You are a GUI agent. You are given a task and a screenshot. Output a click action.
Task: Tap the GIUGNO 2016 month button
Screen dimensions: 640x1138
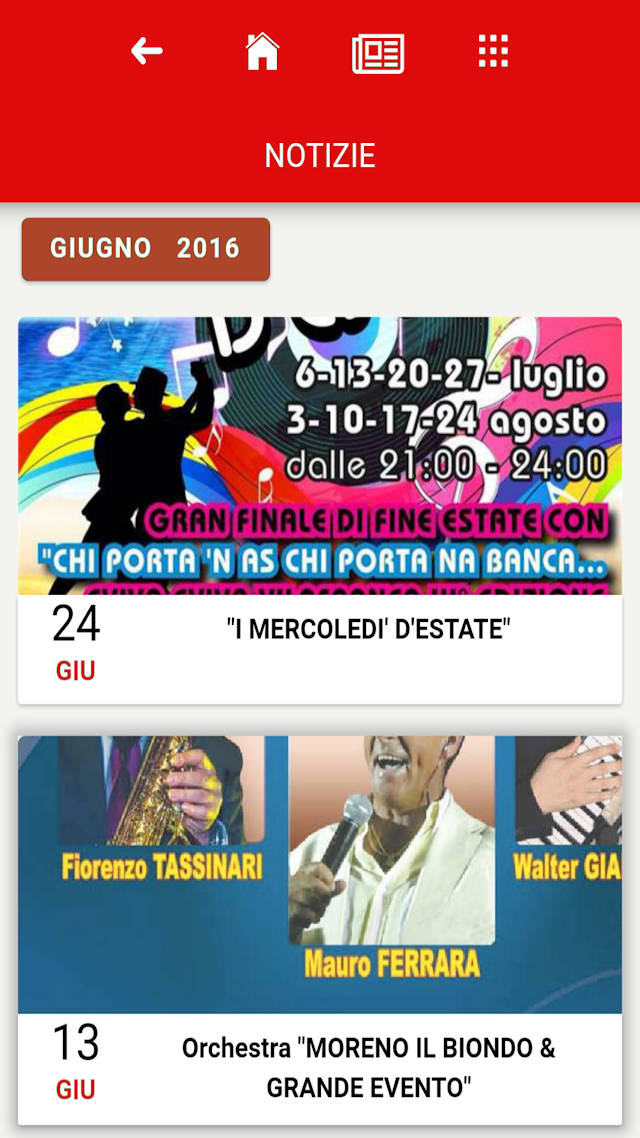coord(146,249)
